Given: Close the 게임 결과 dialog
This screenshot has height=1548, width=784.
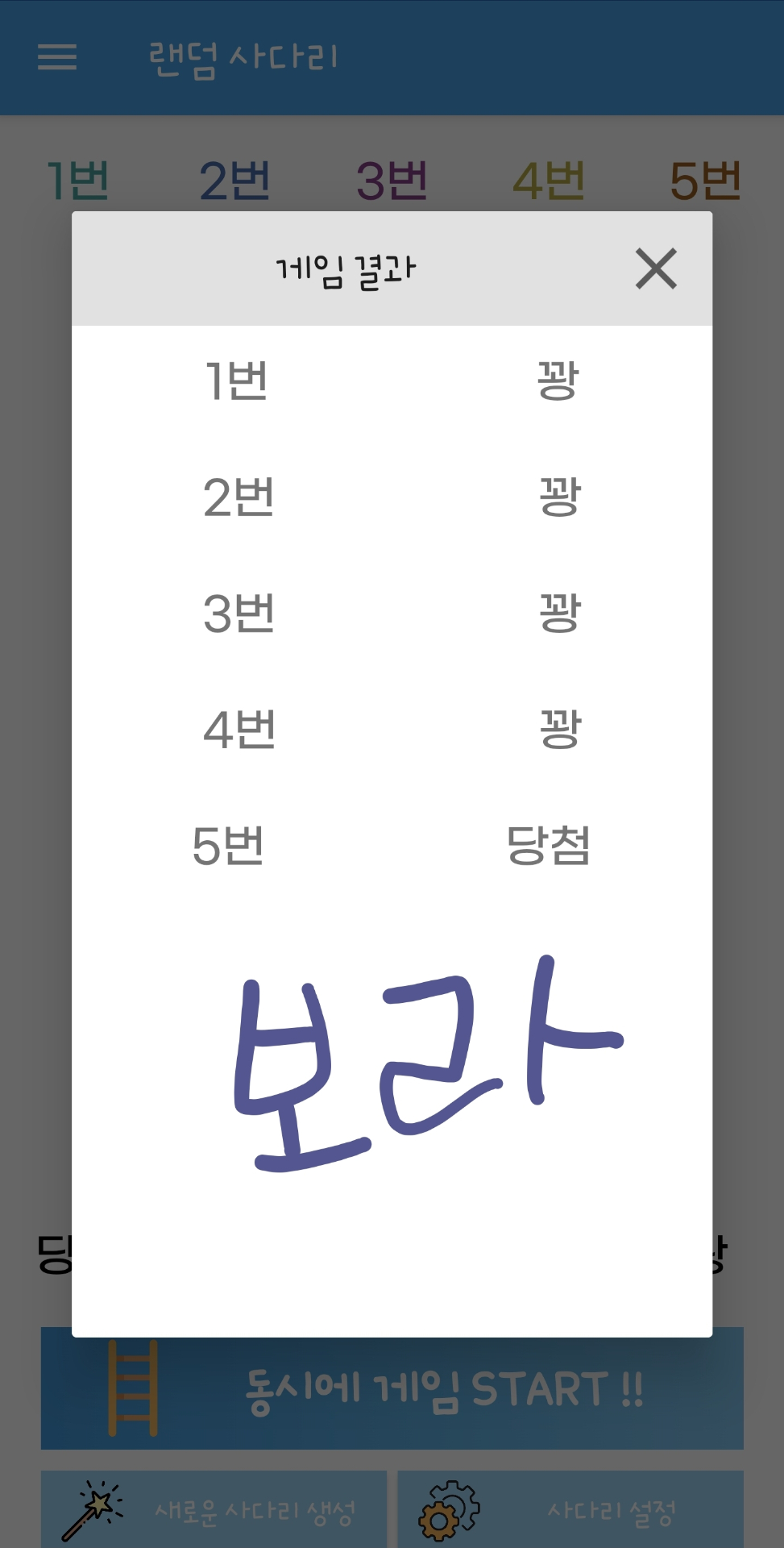Looking at the screenshot, I should [x=656, y=268].
